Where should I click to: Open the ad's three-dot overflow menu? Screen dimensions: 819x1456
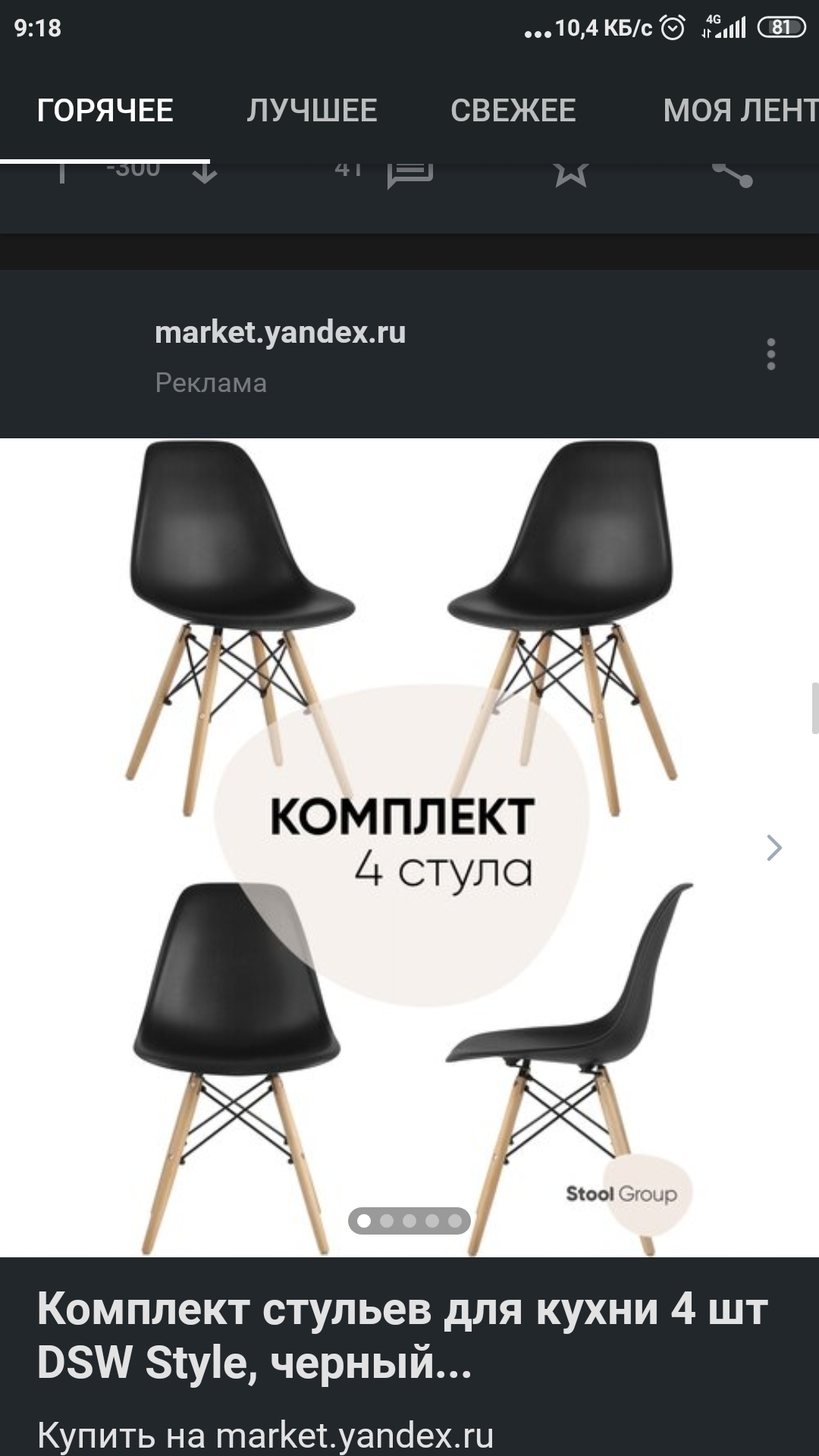coord(770,354)
